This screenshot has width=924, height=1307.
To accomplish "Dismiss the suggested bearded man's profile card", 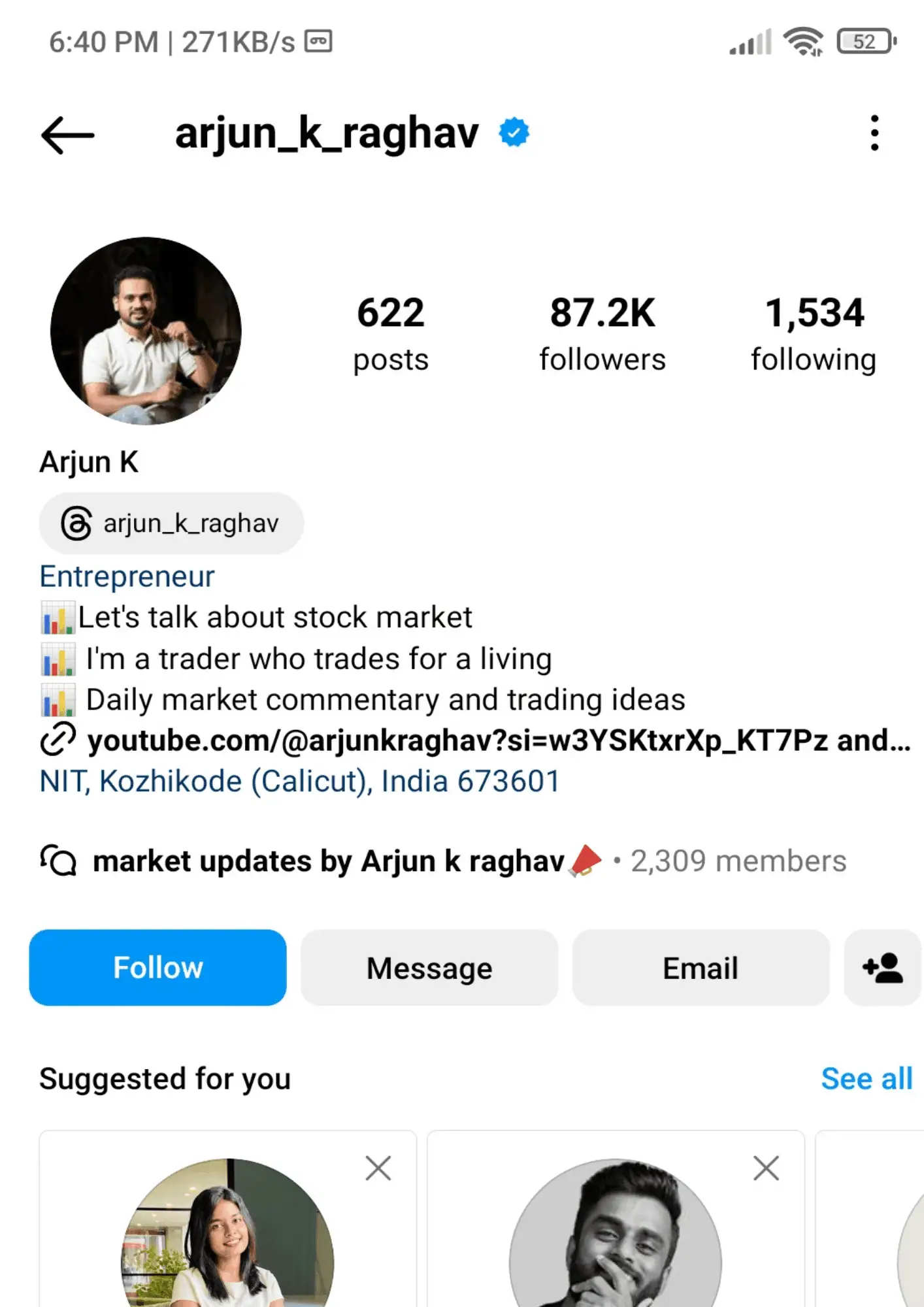I will click(766, 1168).
